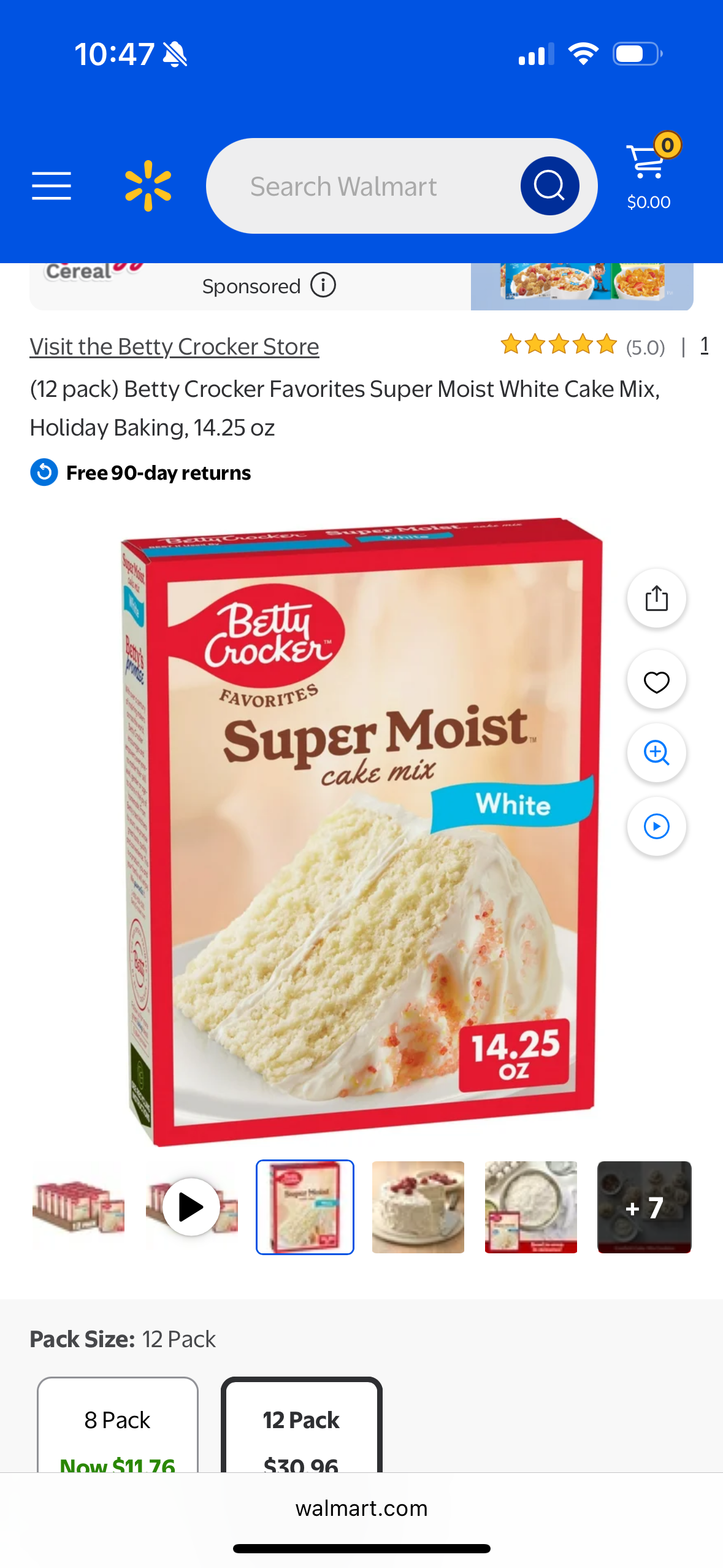Screen dimensions: 723x1568
Task: Go to Walmart home via spark logo
Action: (x=148, y=186)
